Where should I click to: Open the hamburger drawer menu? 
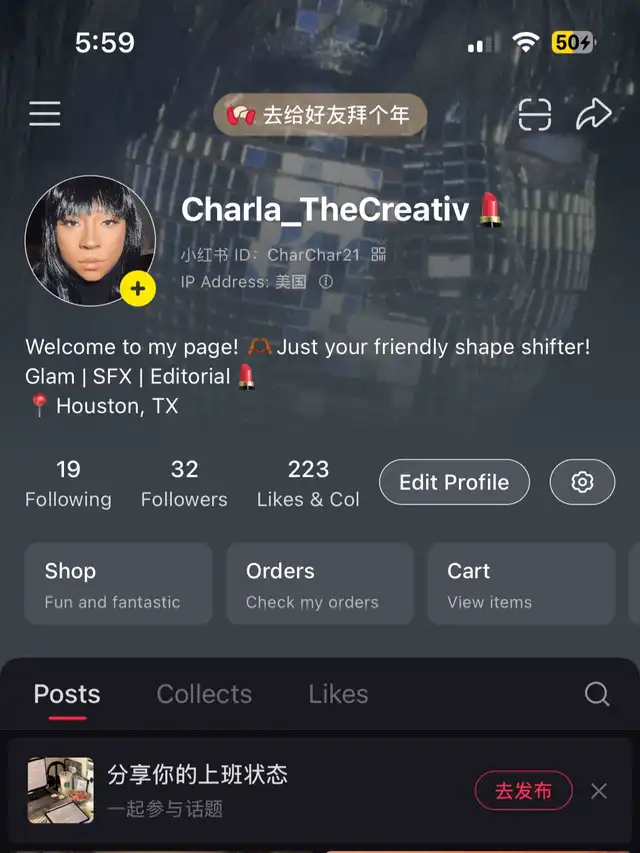tap(45, 114)
